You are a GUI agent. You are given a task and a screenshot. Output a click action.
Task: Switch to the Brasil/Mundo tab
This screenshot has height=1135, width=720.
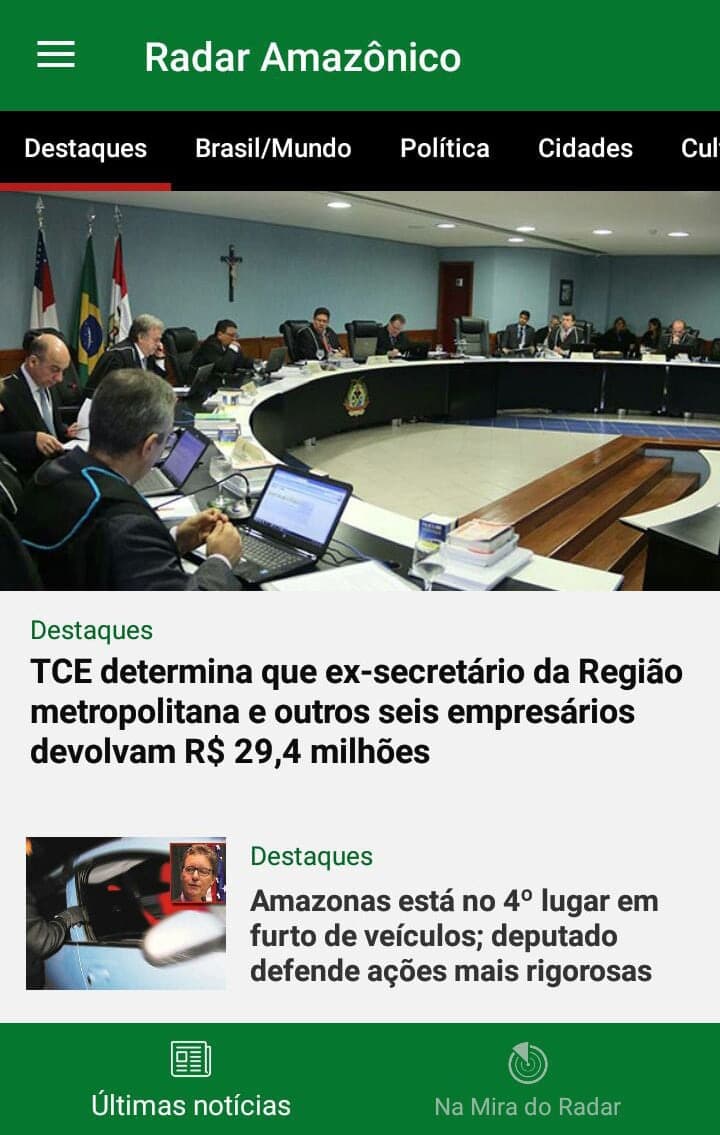coord(273,149)
